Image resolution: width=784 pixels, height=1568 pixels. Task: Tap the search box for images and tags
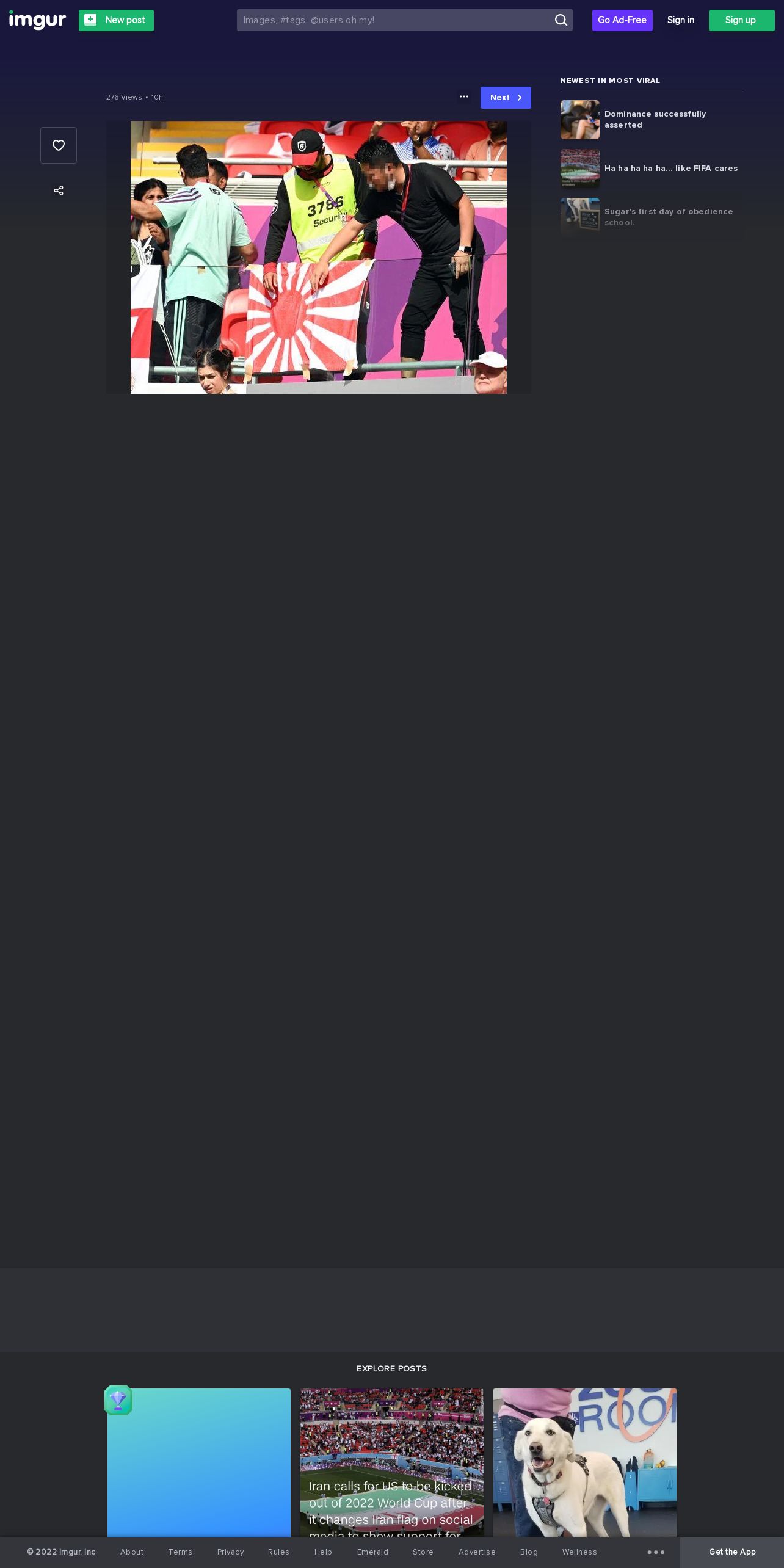point(394,20)
